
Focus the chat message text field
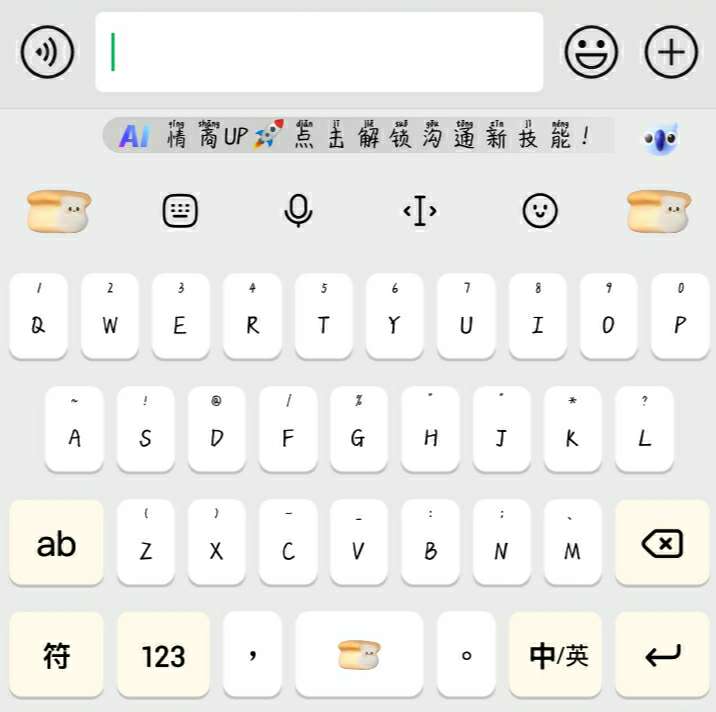pos(319,52)
